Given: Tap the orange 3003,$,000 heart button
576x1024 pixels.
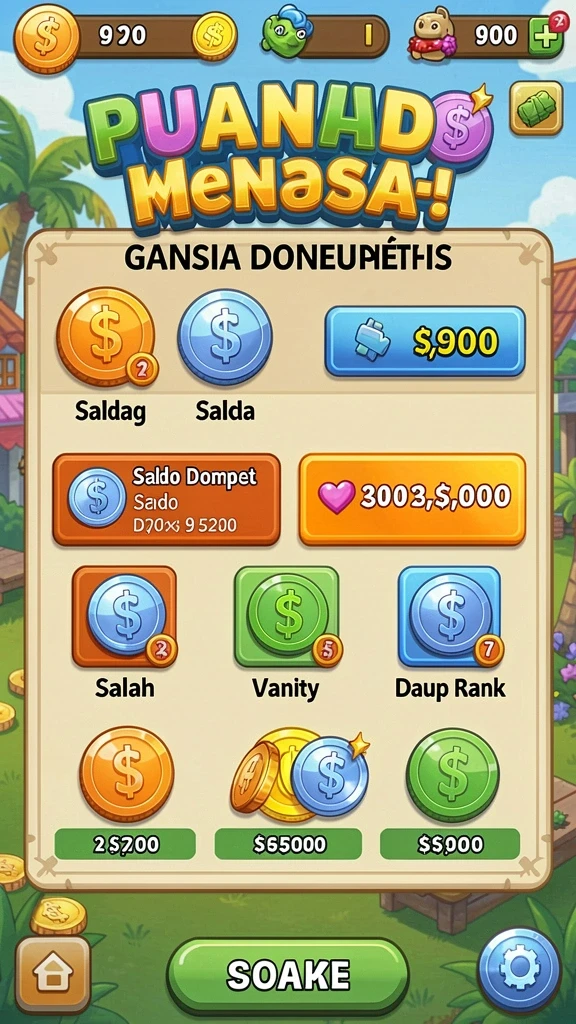Looking at the screenshot, I should coord(412,500).
